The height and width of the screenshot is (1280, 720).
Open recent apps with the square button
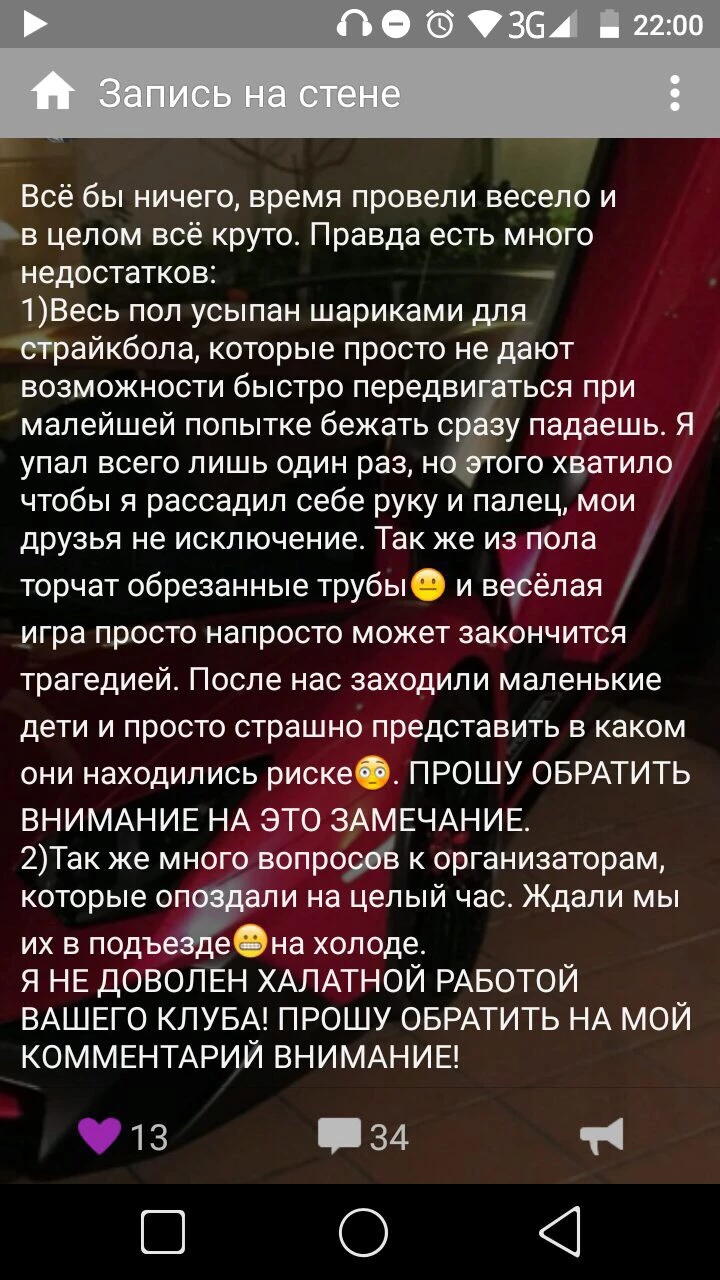tap(163, 1231)
